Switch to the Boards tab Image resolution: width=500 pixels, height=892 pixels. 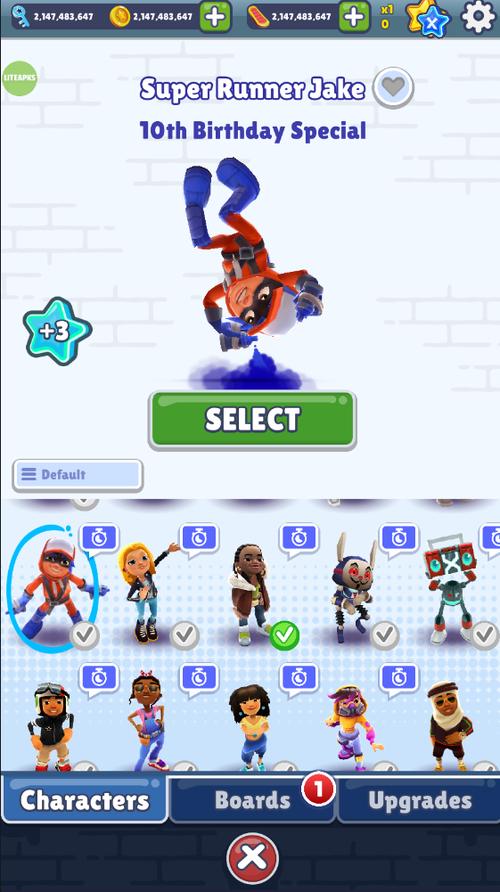tap(253, 800)
